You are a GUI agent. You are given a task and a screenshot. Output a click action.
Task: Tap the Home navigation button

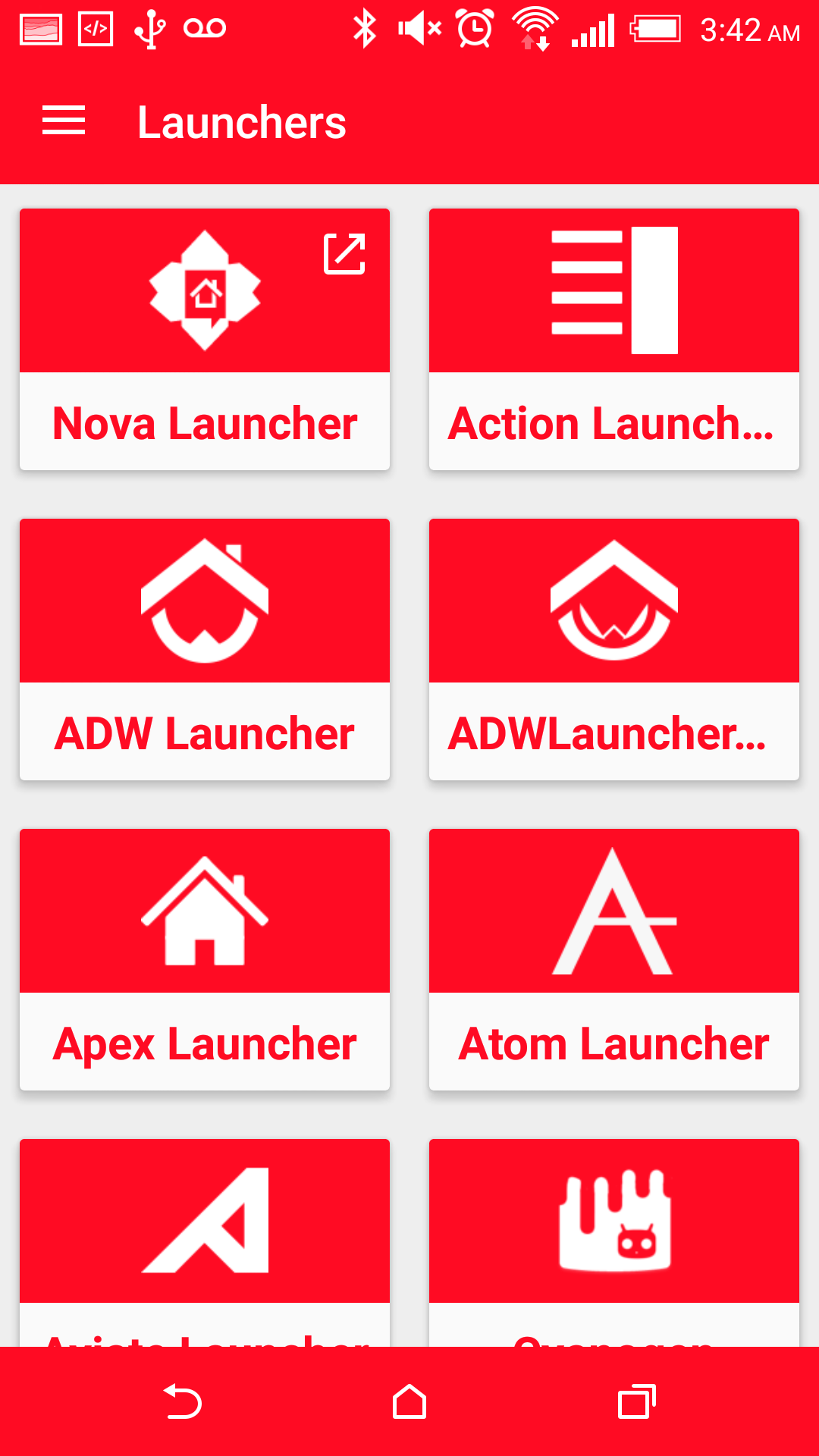[x=409, y=1401]
